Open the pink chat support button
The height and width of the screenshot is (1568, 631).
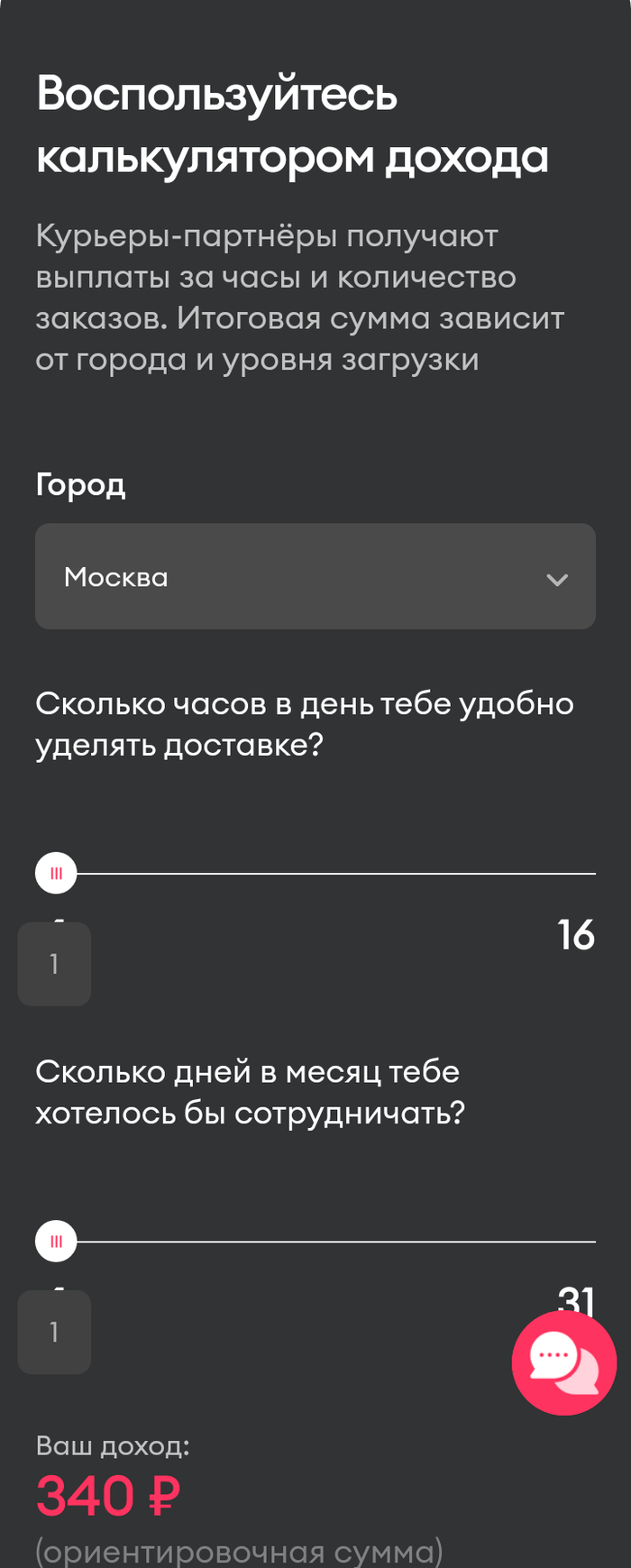click(x=563, y=1362)
